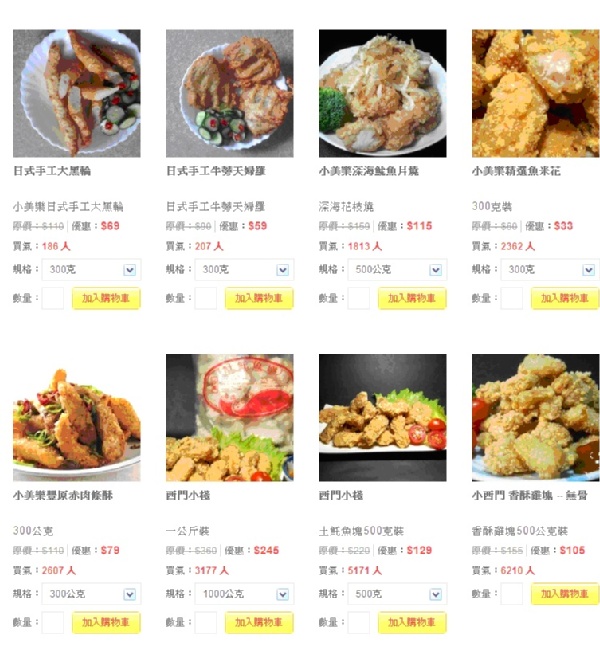The image size is (600, 669).
Task: Expand the spec dropdown for 日式手工牛蒡天婦羅
Action: (282, 270)
